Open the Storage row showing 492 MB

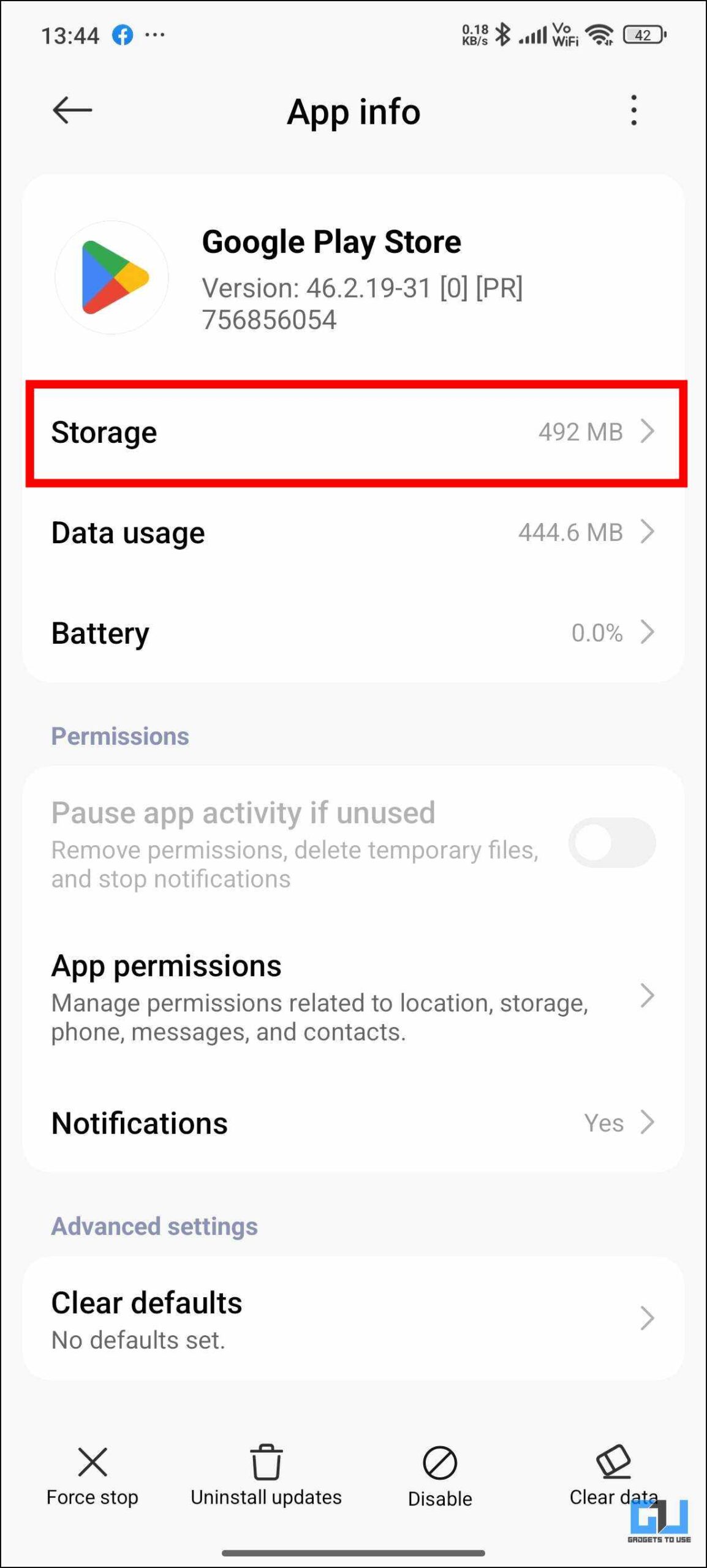353,432
